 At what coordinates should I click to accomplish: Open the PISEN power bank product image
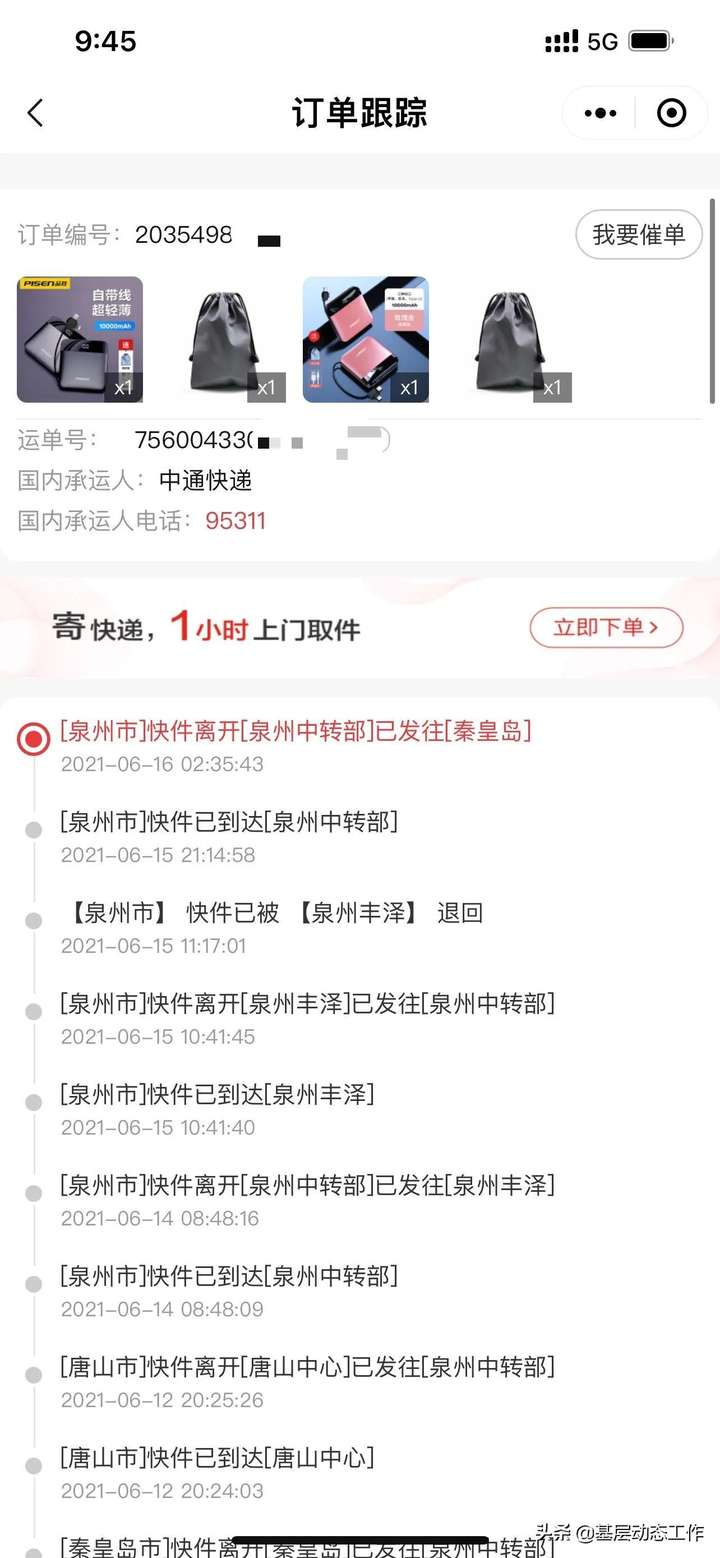pyautogui.click(x=80, y=339)
